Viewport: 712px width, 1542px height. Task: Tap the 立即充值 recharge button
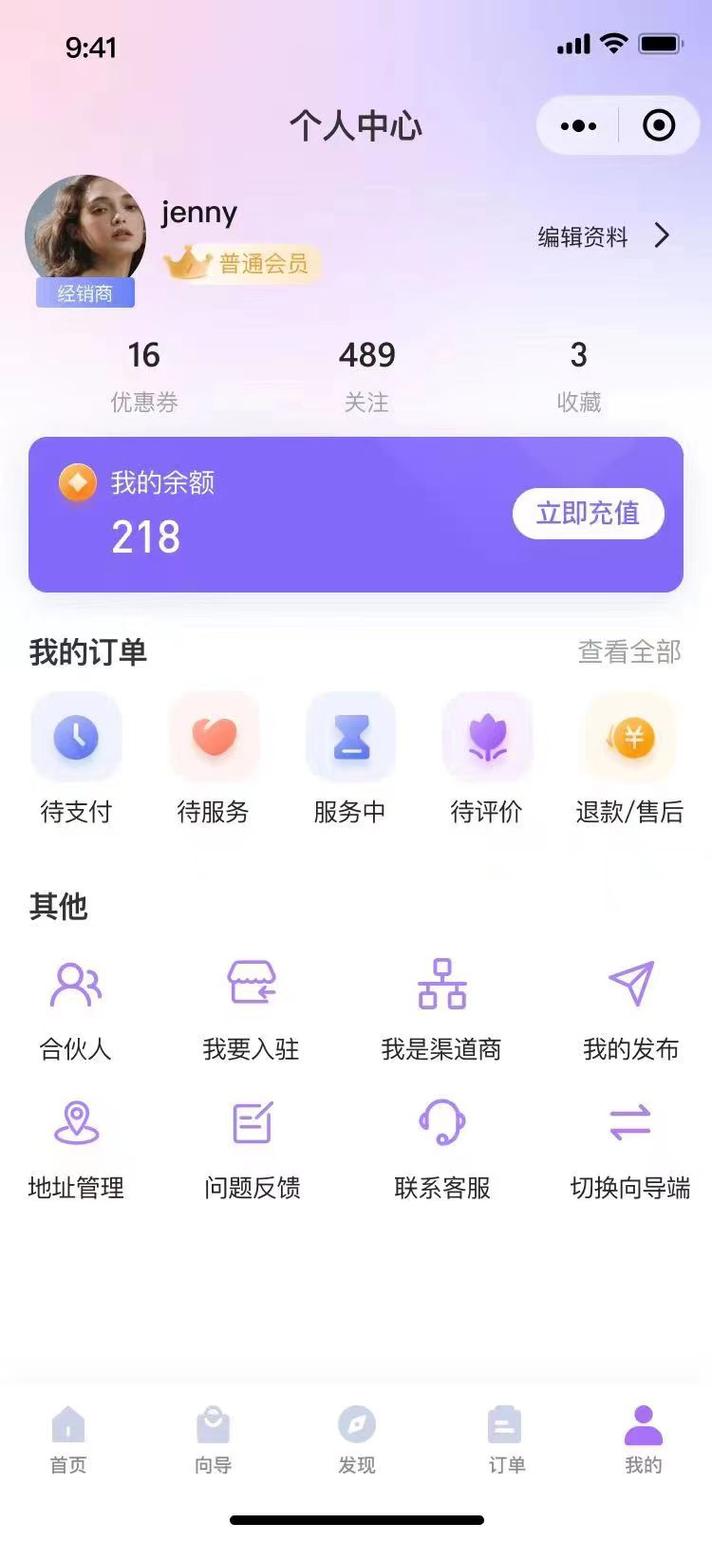tap(588, 514)
